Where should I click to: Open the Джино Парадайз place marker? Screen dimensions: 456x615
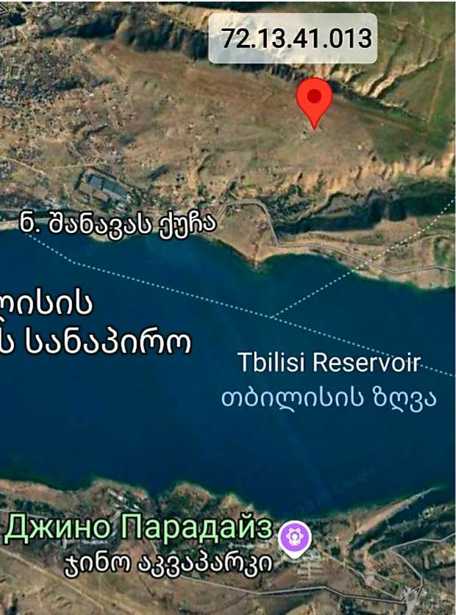pyautogui.click(x=295, y=540)
